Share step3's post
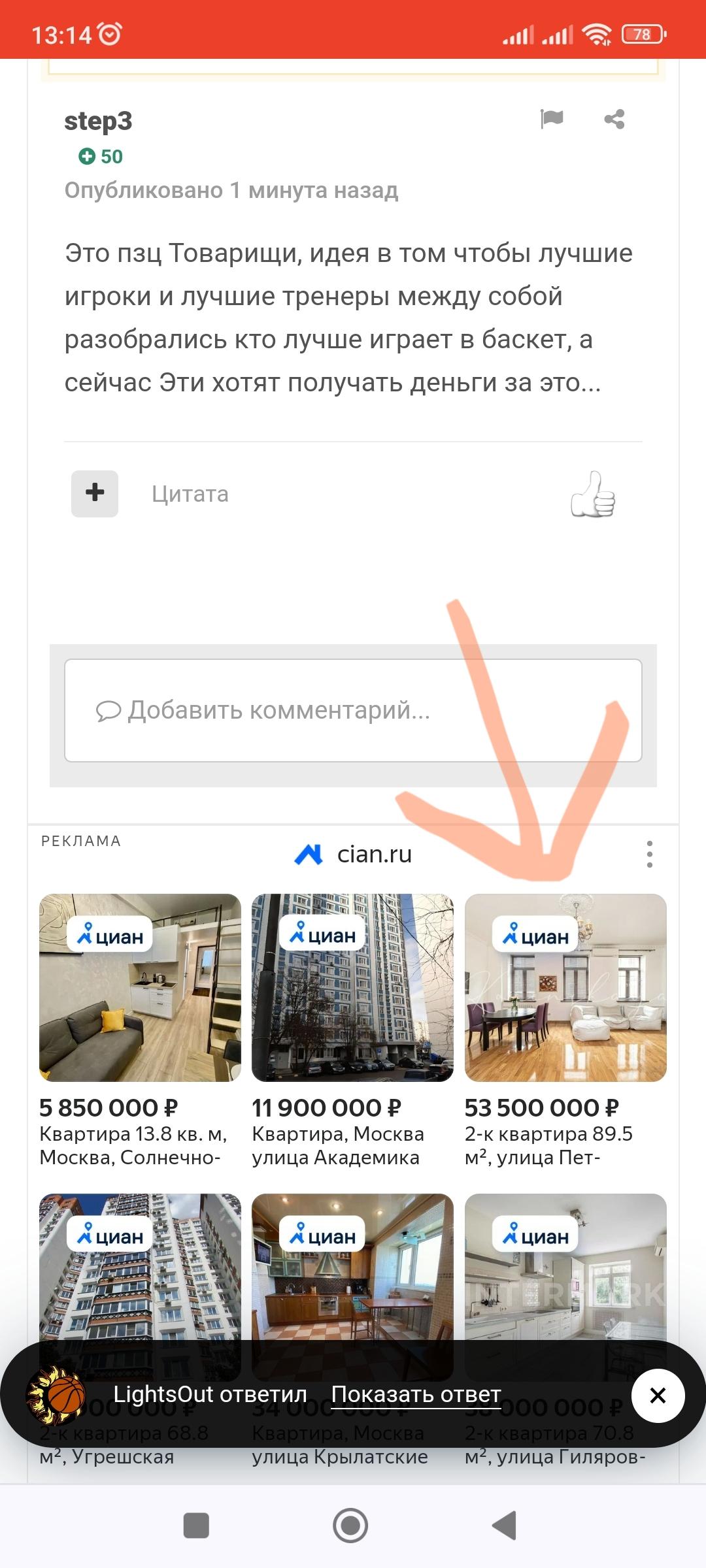 pyautogui.click(x=614, y=119)
